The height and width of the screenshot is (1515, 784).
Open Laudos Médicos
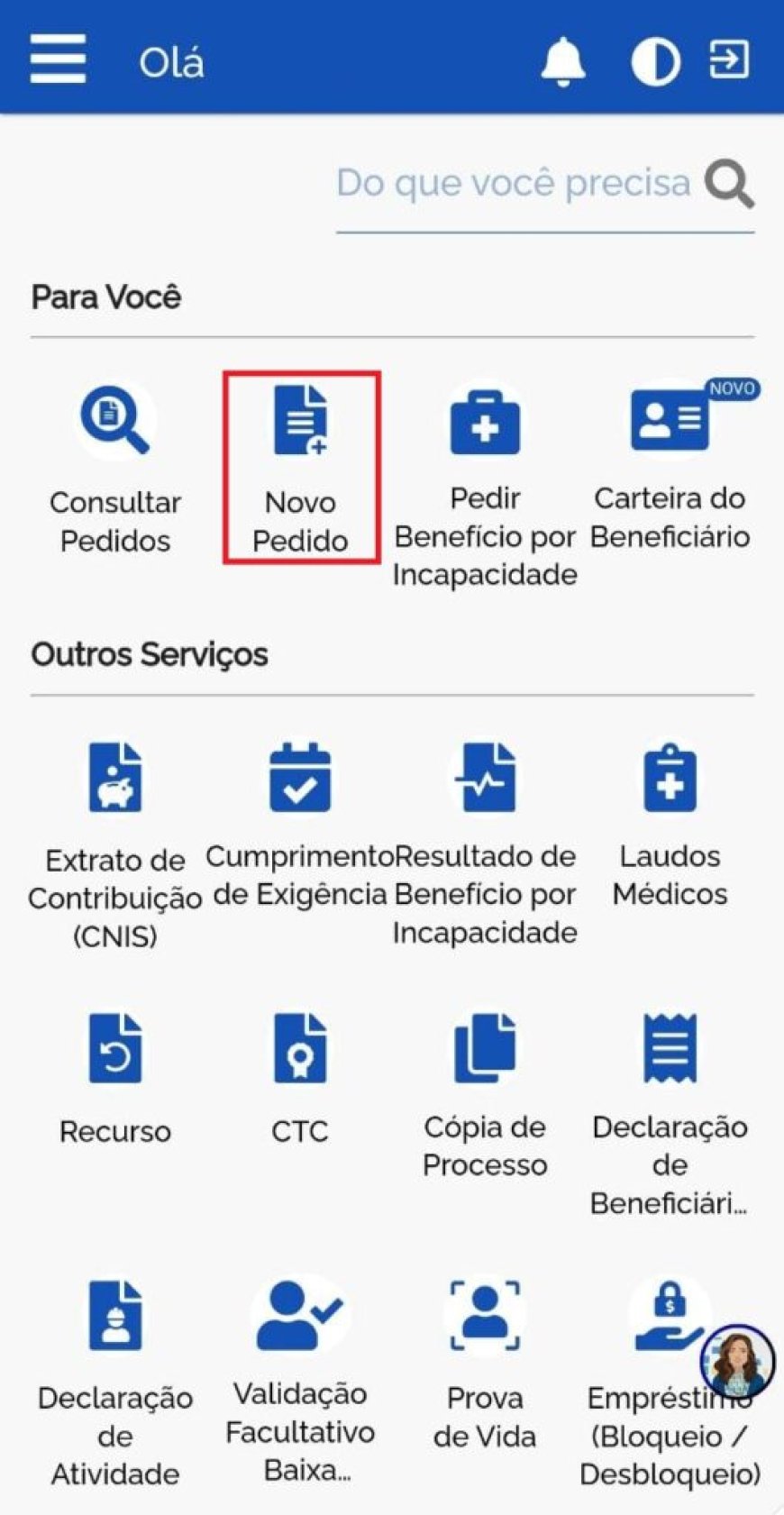[670, 826]
